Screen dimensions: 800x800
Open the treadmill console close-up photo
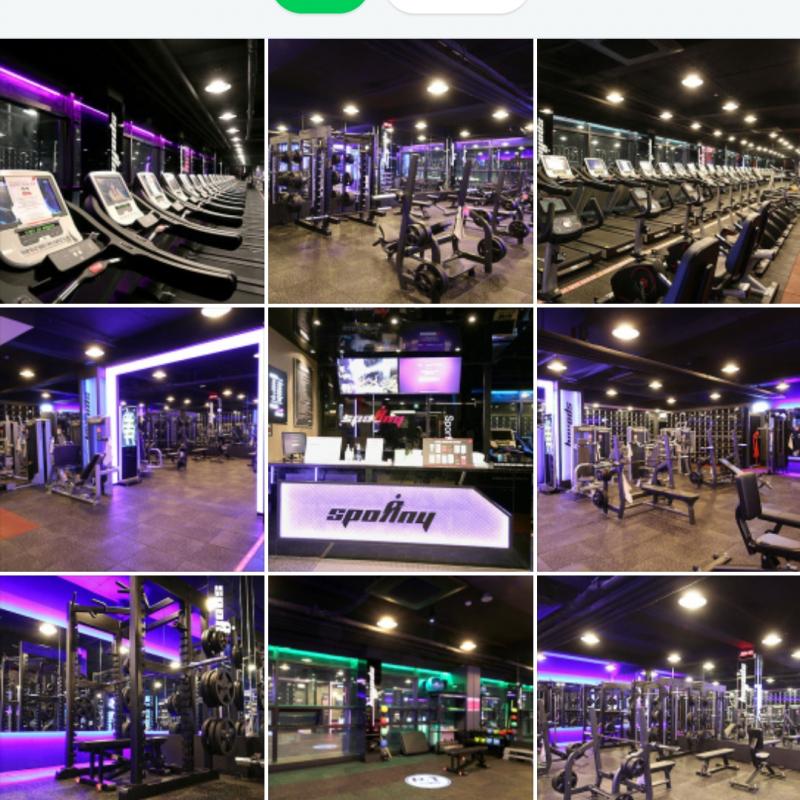pos(132,171)
